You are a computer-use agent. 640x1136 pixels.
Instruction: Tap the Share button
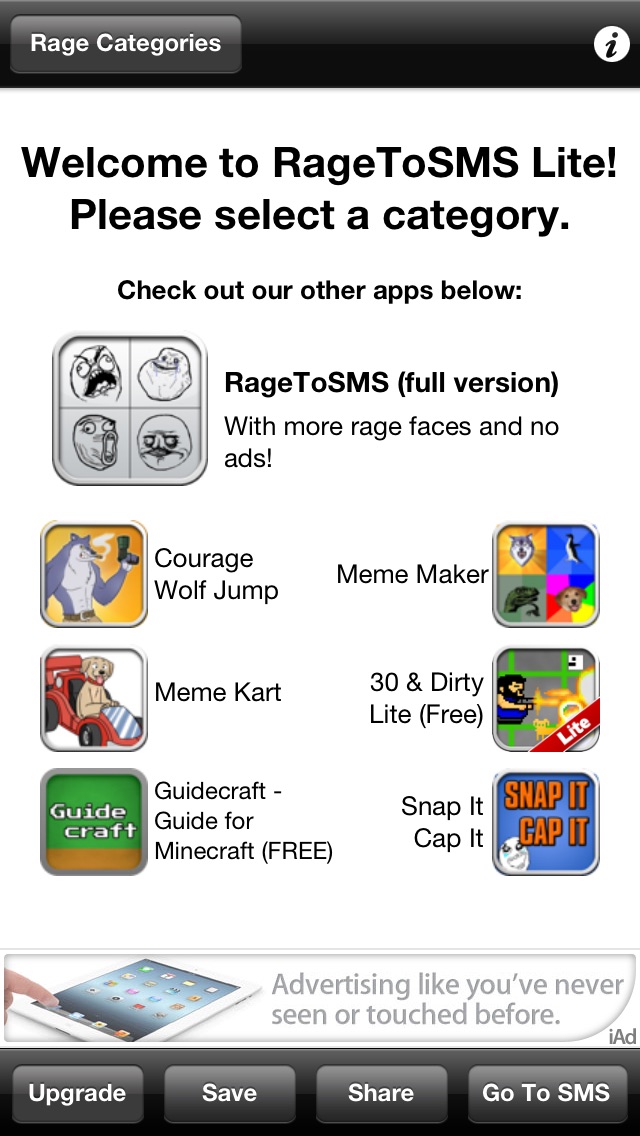(381, 1093)
